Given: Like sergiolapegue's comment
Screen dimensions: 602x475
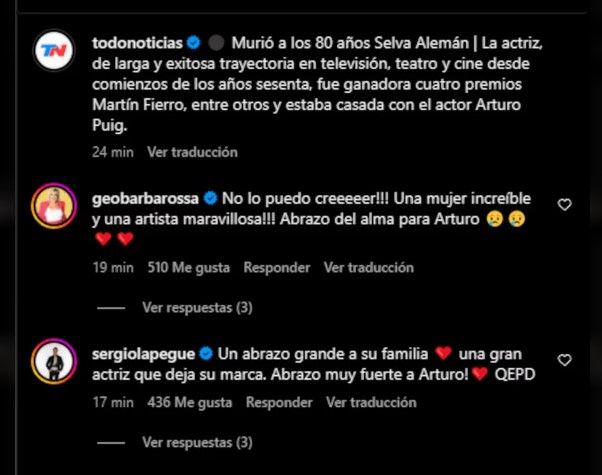Looking at the screenshot, I should [x=564, y=360].
